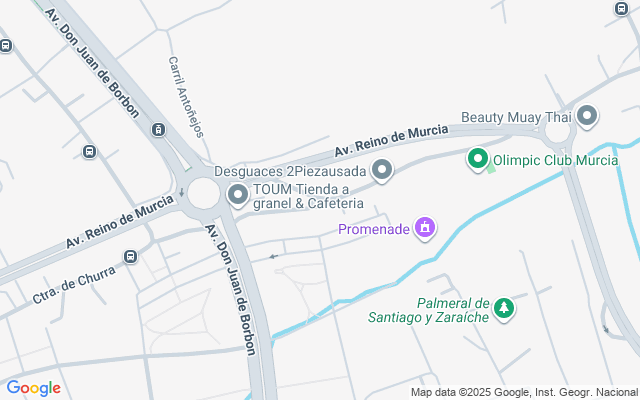Select the Olimpic Club Murcia marker
The width and height of the screenshot is (640, 400).
point(478,159)
